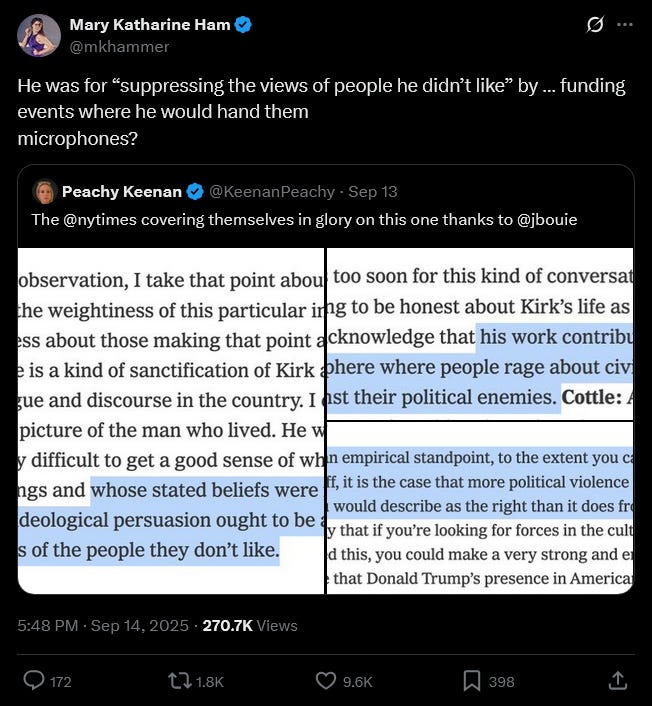Image resolution: width=652 pixels, height=706 pixels.
Task: Share the post via share icon
Action: click(x=618, y=680)
